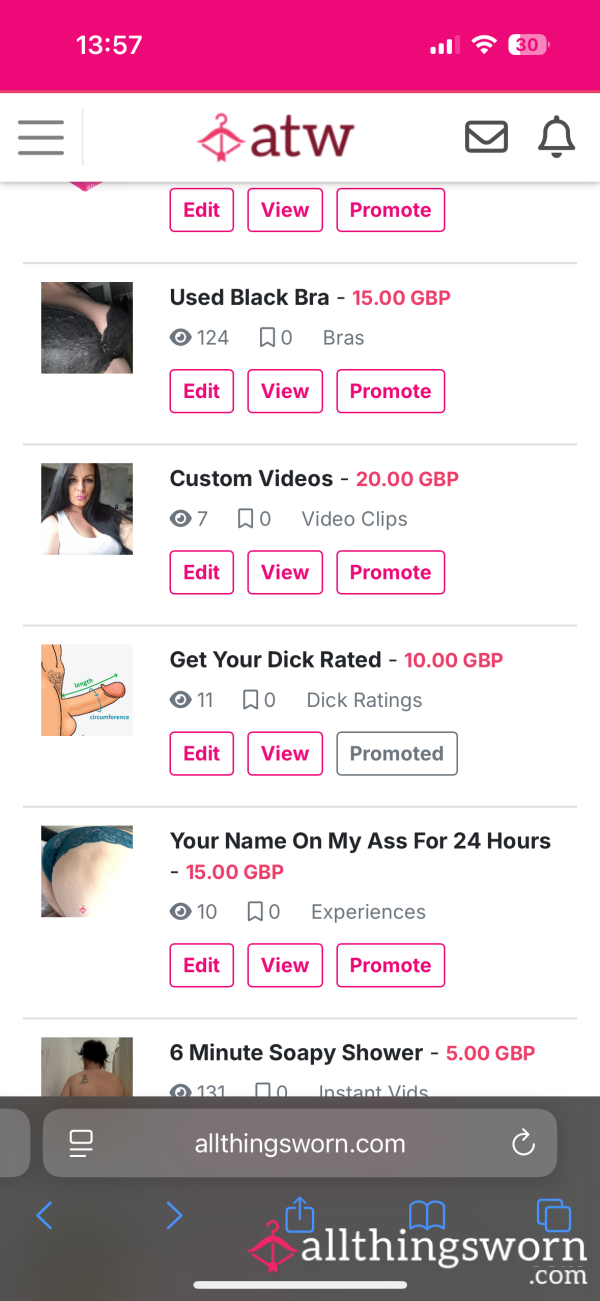Edit the Custom Videos listing
Image resolution: width=600 pixels, height=1301 pixels.
[201, 572]
